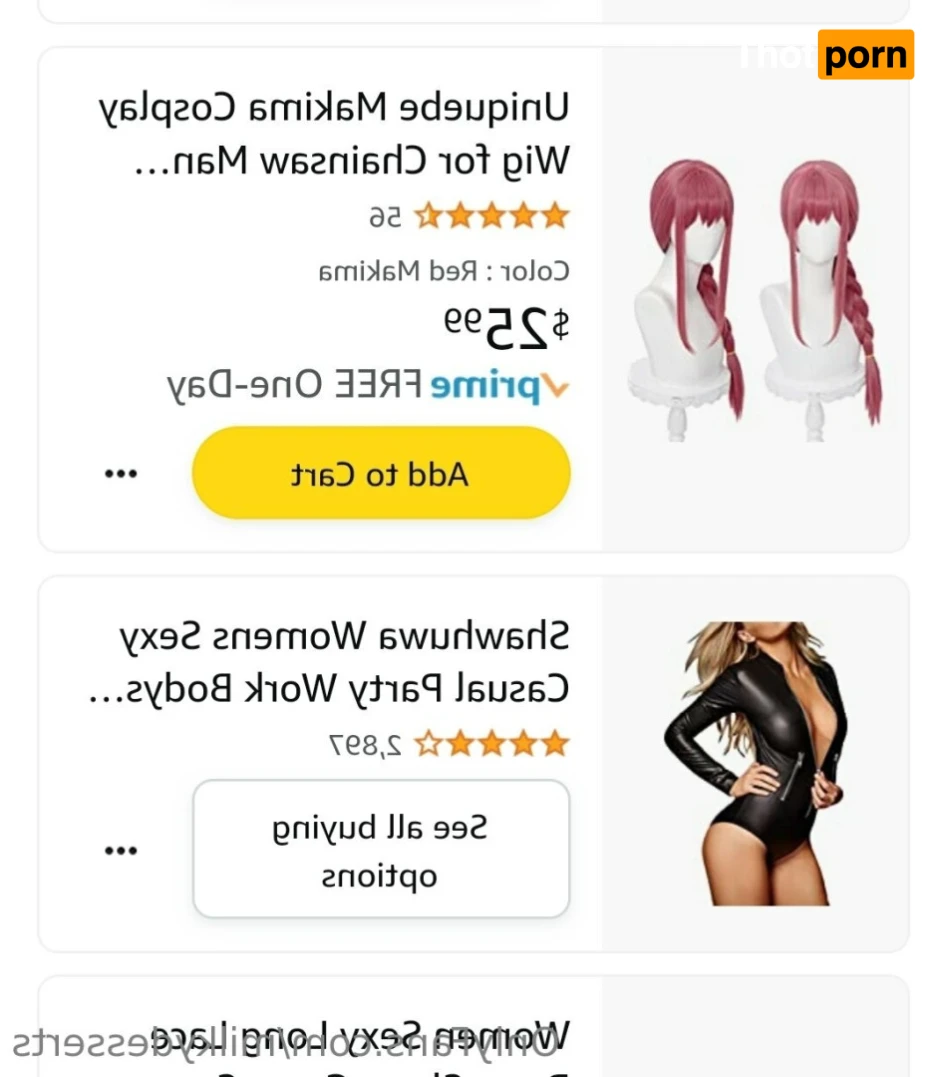Viewport: 947px width, 1077px height.
Task: See all buying options for Shawhuwa bodysuit
Action: (381, 850)
